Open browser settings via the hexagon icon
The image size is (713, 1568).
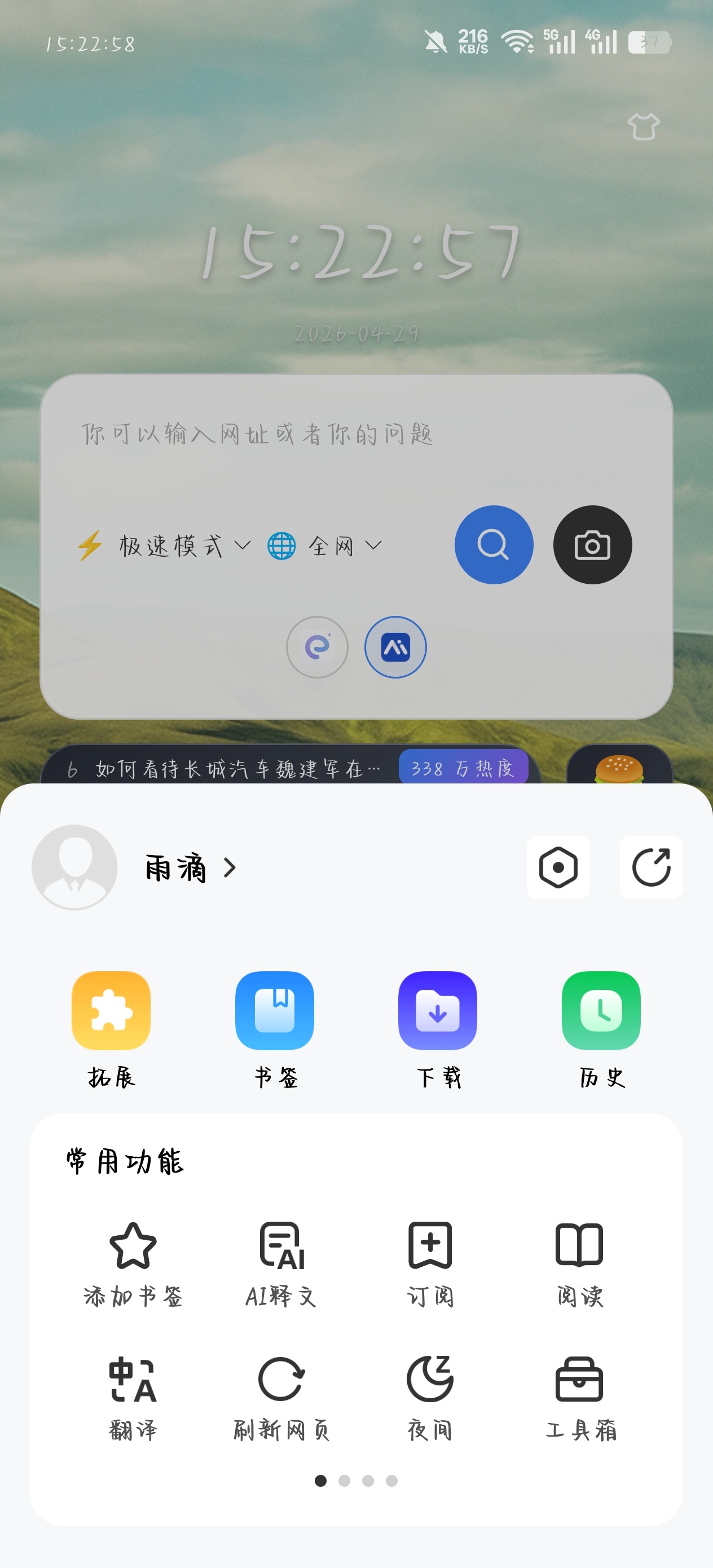point(558,868)
